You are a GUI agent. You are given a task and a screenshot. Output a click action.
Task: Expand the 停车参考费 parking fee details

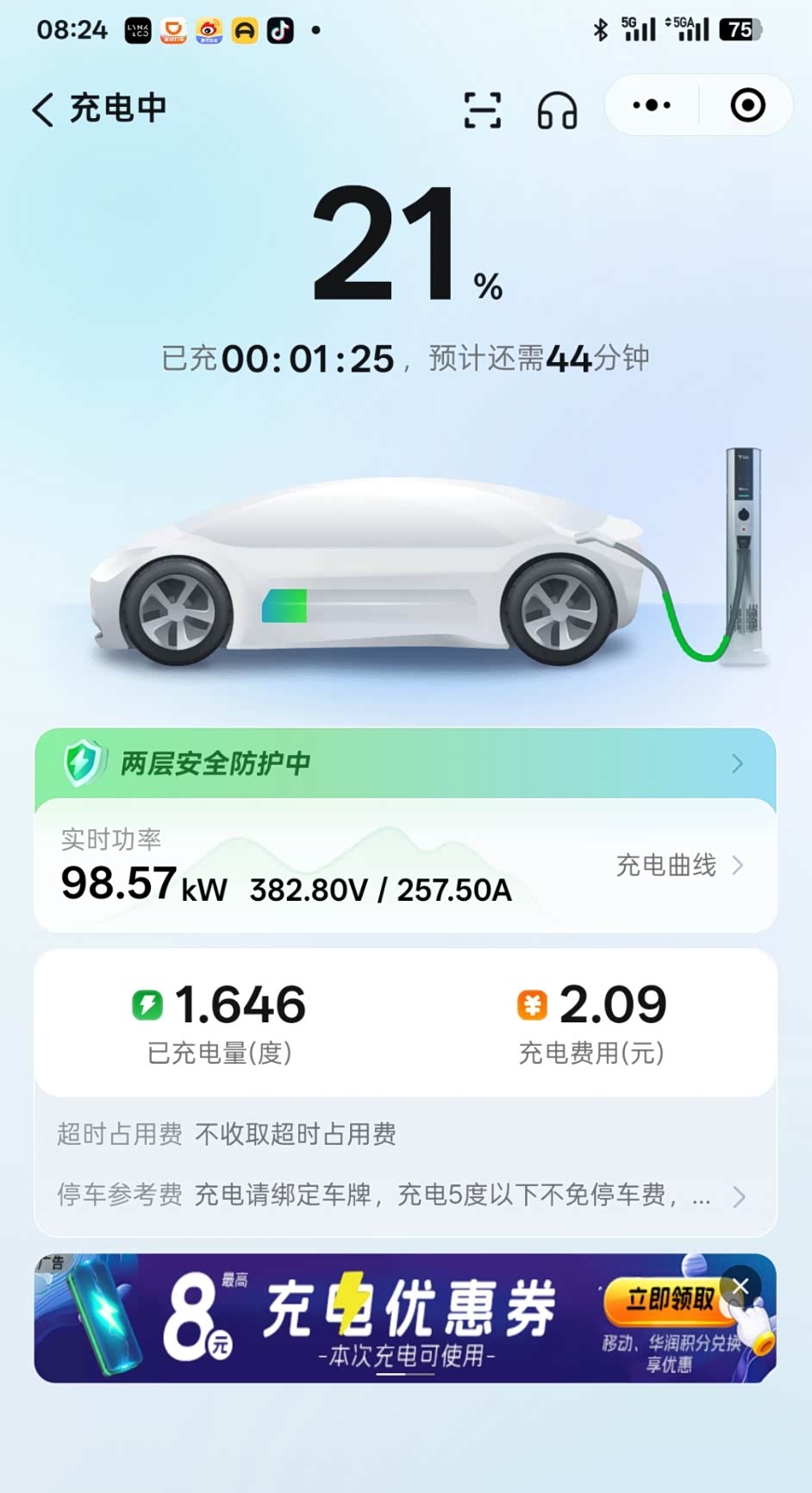pyautogui.click(x=738, y=1196)
